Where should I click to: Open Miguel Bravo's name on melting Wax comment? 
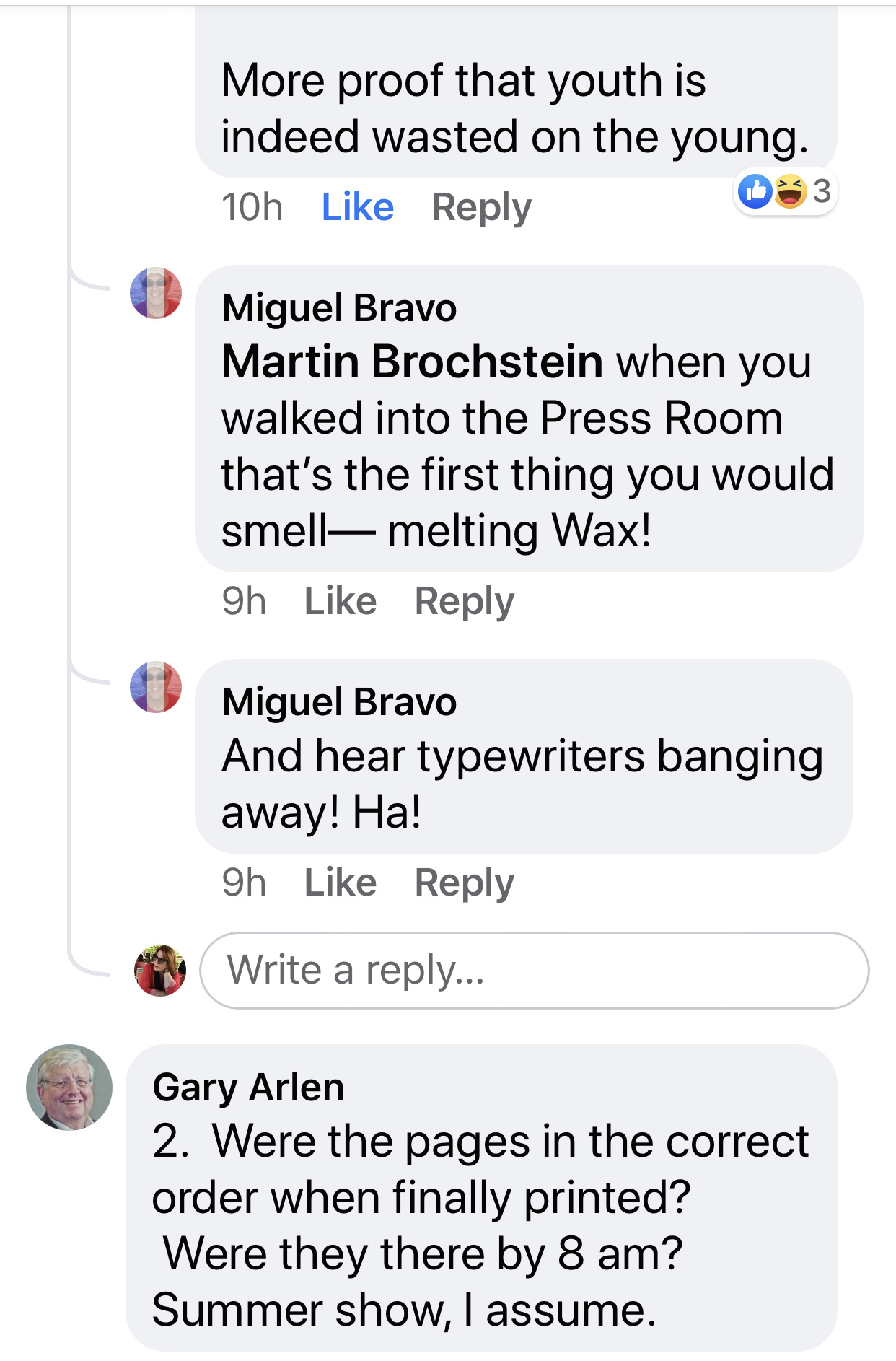[x=339, y=307]
